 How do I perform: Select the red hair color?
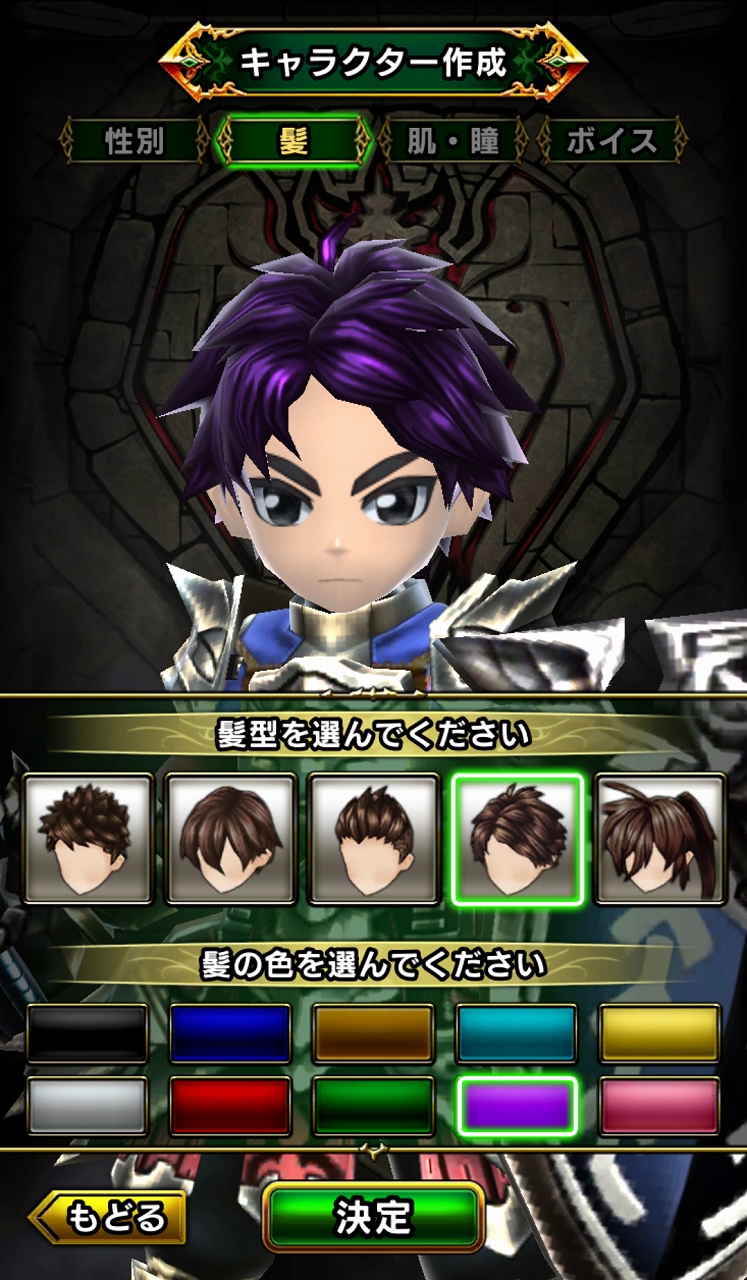coord(230,1105)
